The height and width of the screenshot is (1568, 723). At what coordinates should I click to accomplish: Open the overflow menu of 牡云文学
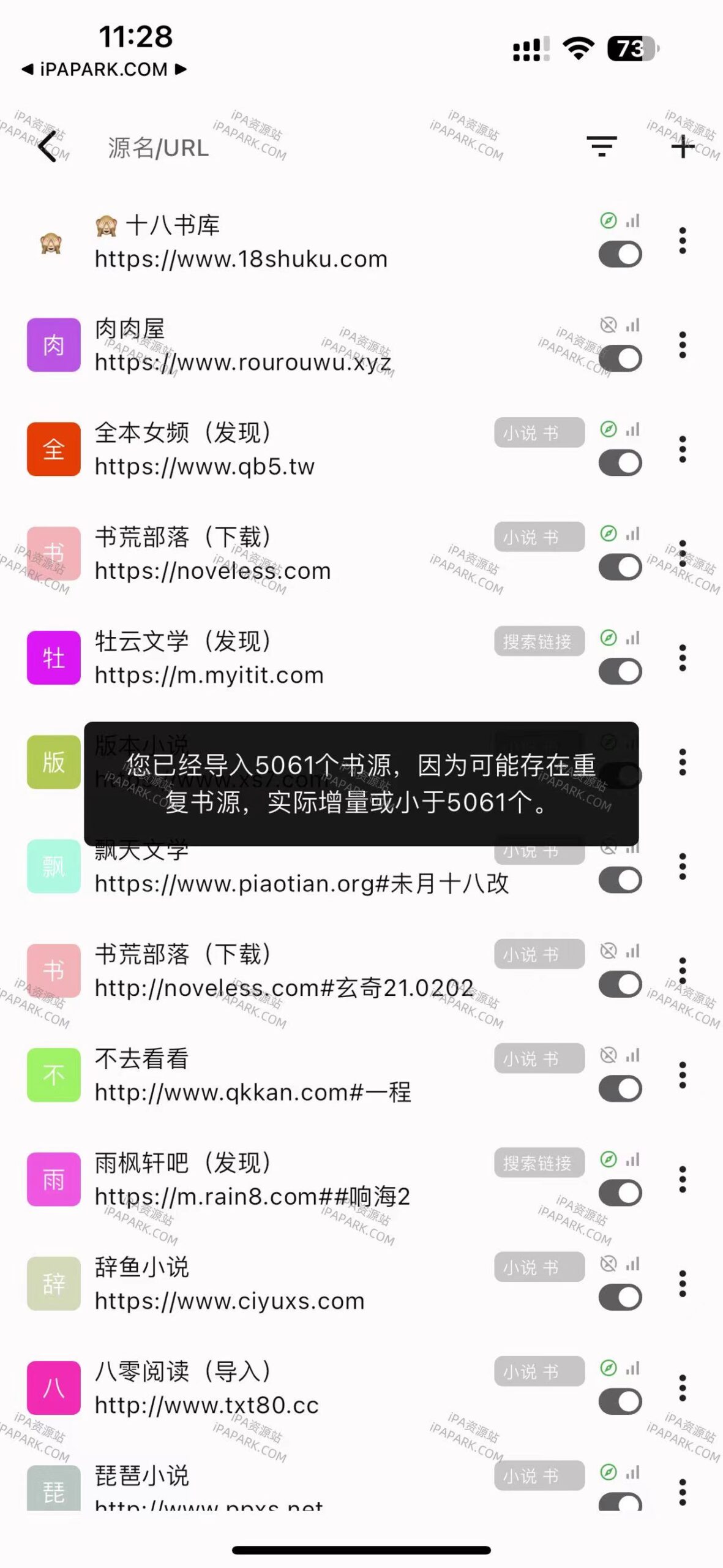click(x=683, y=658)
